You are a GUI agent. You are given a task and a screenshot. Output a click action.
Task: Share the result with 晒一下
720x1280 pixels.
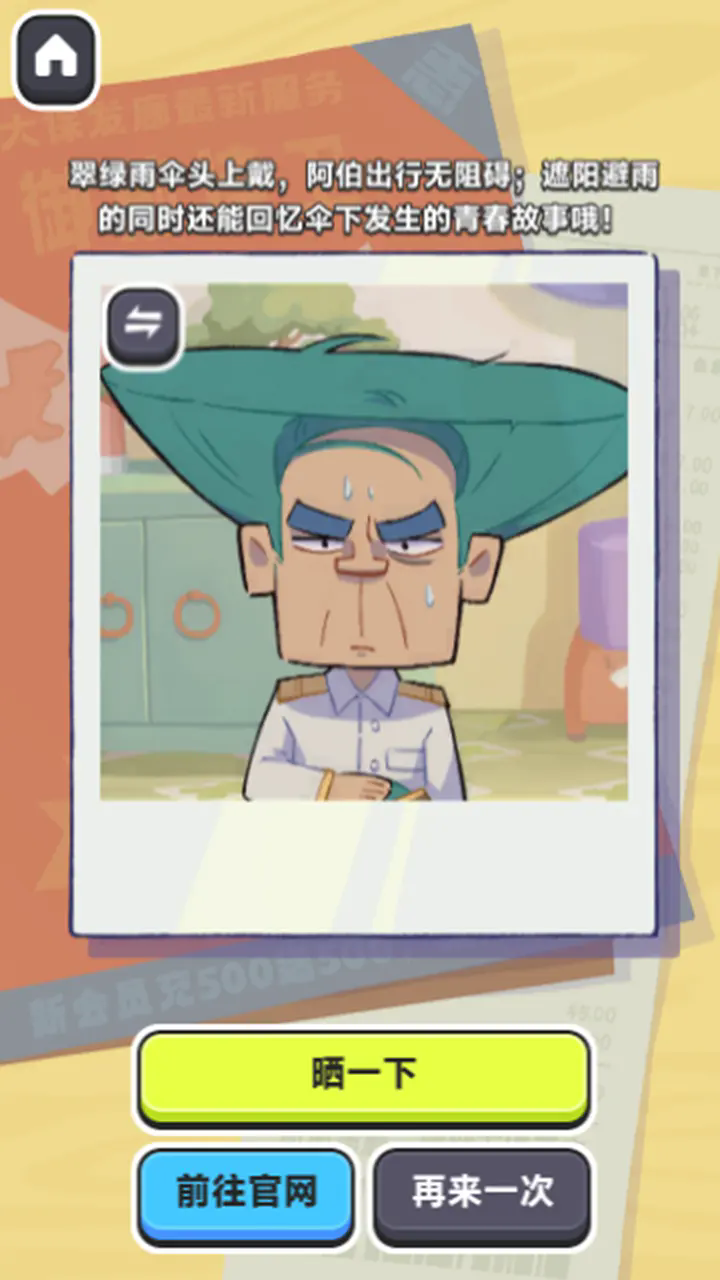(363, 1075)
